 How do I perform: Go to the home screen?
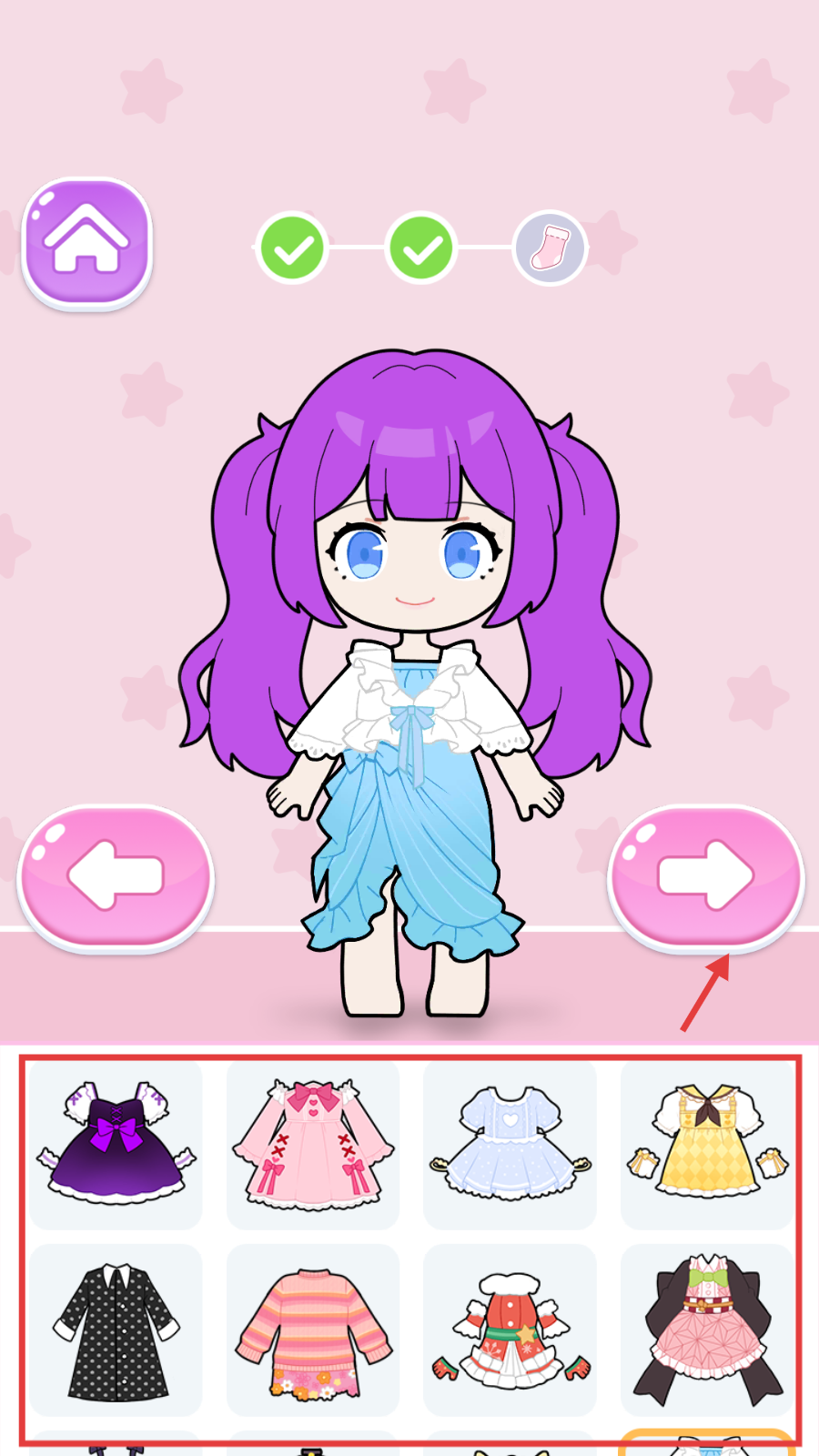pyautogui.click(x=87, y=241)
